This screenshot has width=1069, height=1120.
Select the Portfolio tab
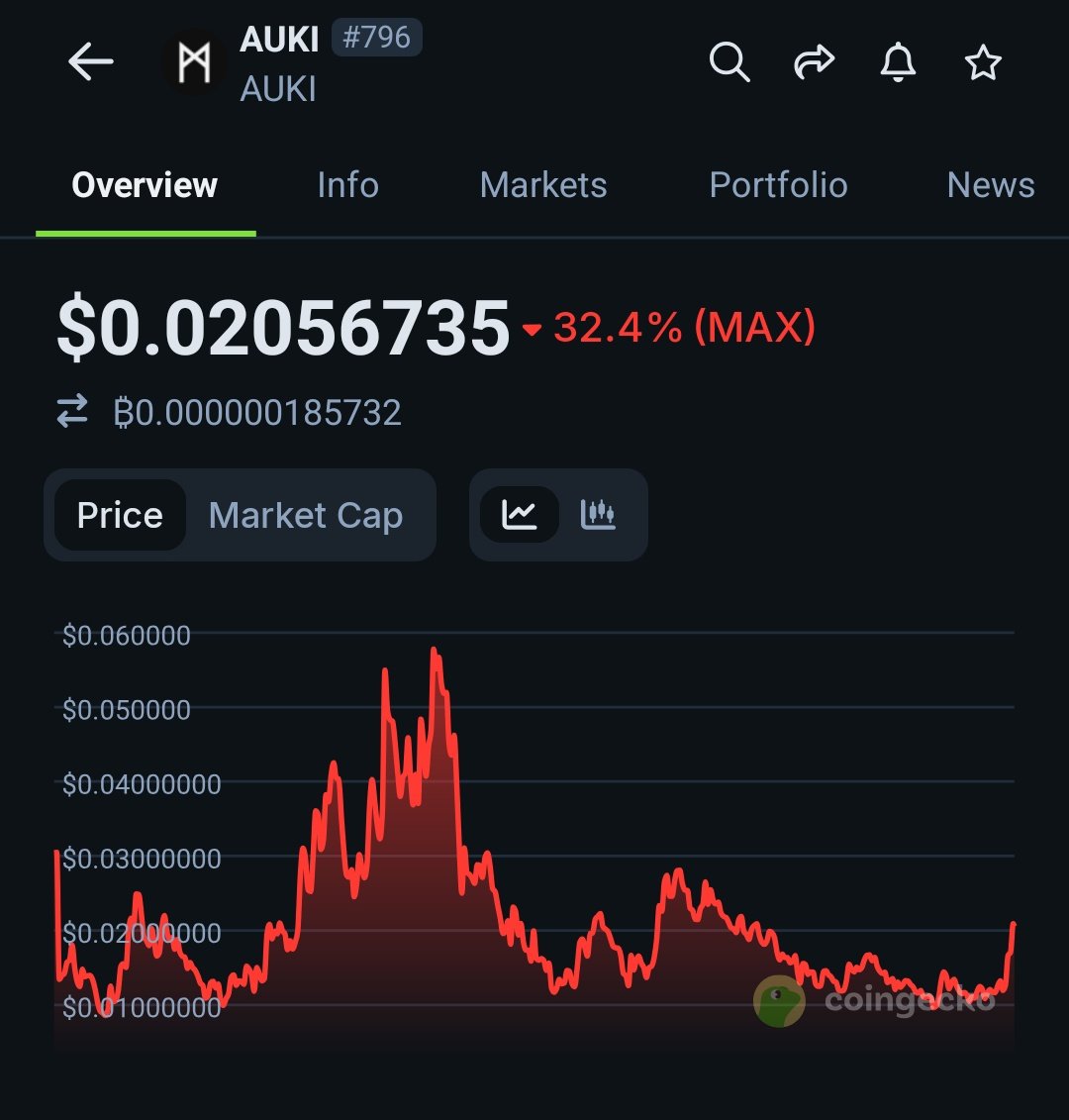coord(778,185)
